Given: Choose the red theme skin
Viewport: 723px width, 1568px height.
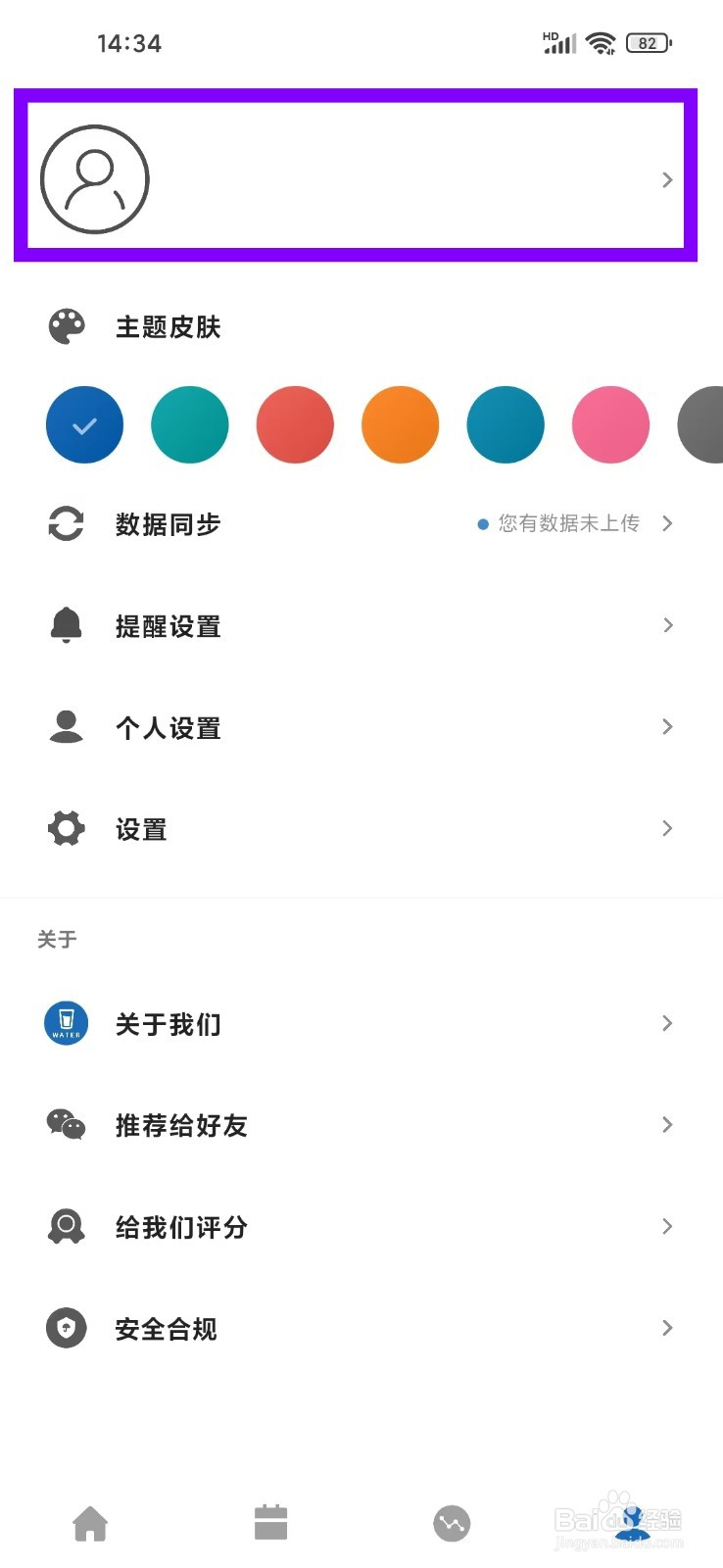Looking at the screenshot, I should [x=295, y=424].
